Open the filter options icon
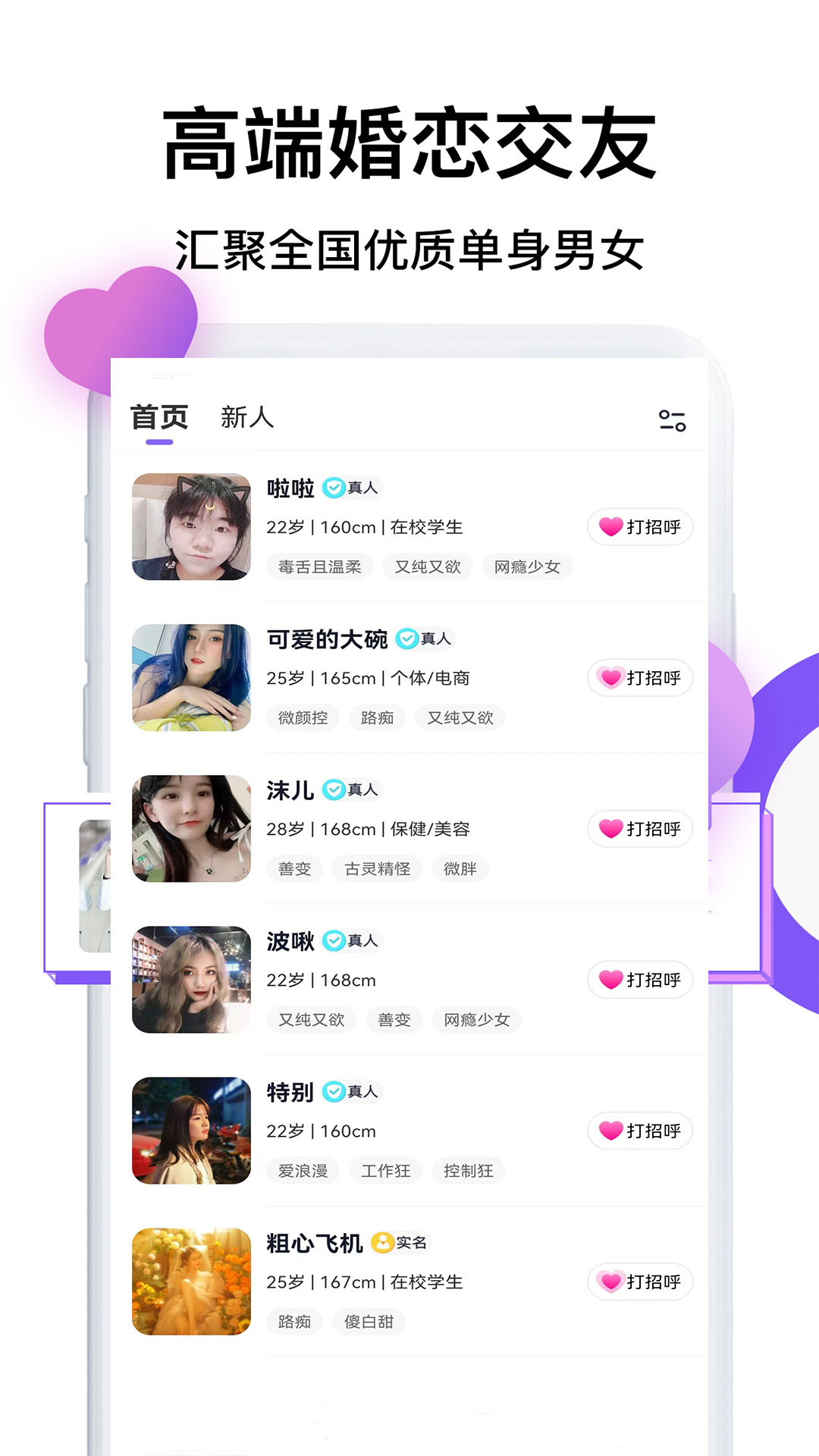The width and height of the screenshot is (819, 1456). [670, 420]
